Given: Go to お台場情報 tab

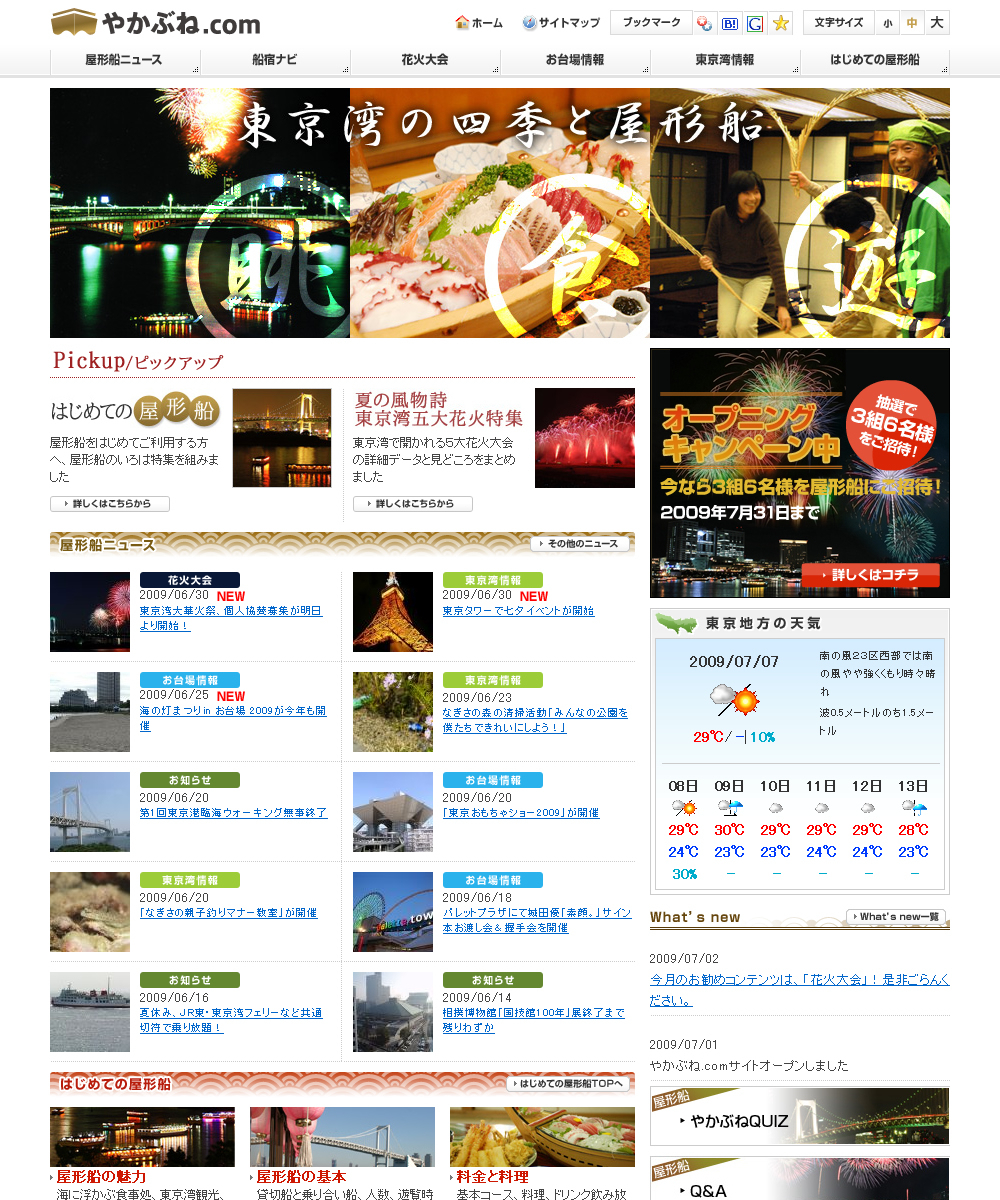Looking at the screenshot, I should [x=574, y=60].
